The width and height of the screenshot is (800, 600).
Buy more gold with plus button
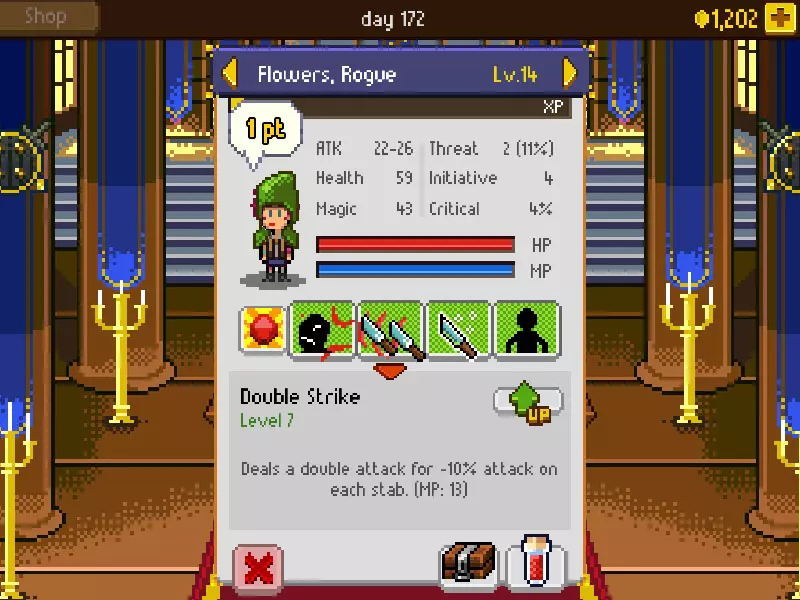779,17
